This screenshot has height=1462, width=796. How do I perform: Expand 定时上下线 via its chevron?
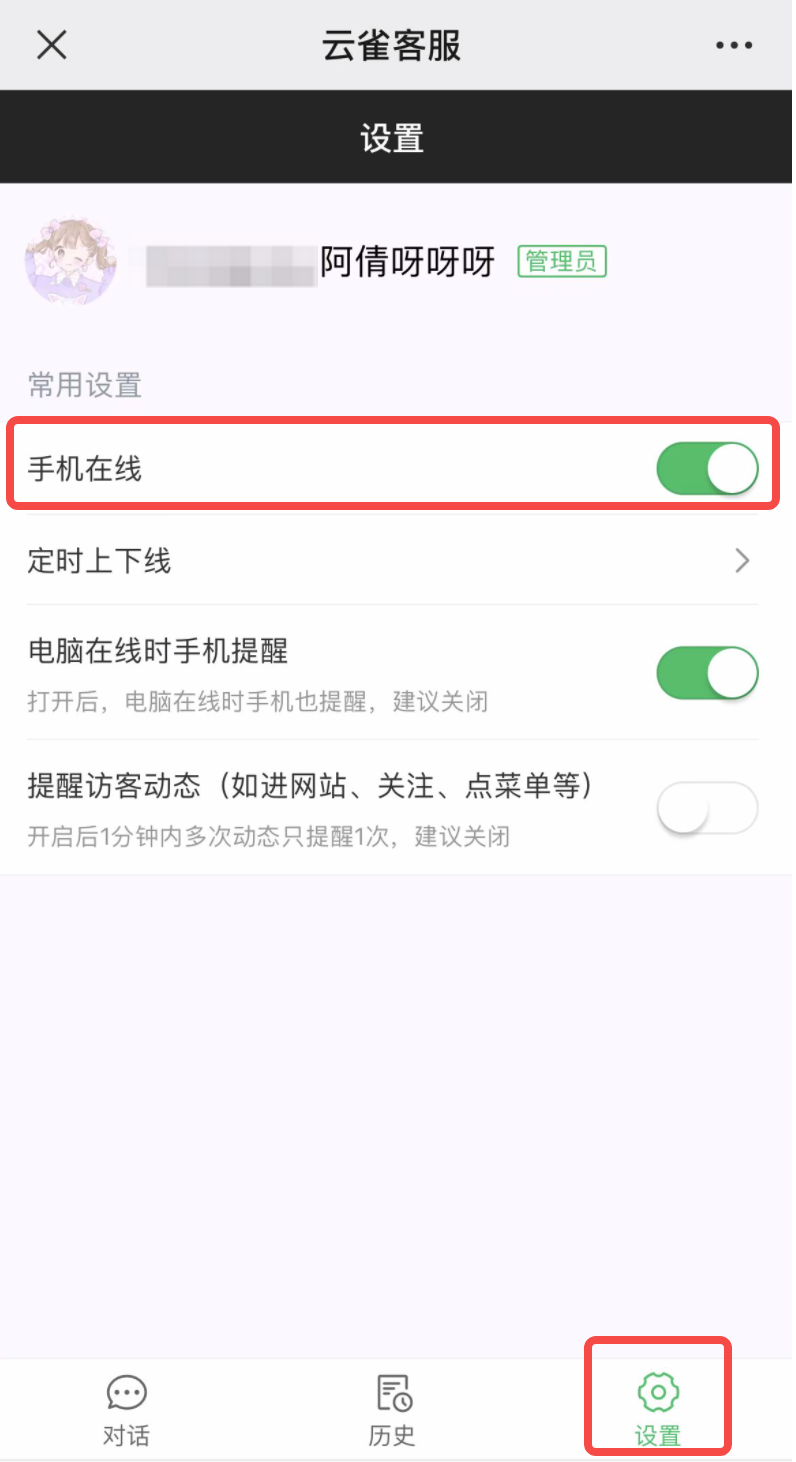(x=742, y=561)
